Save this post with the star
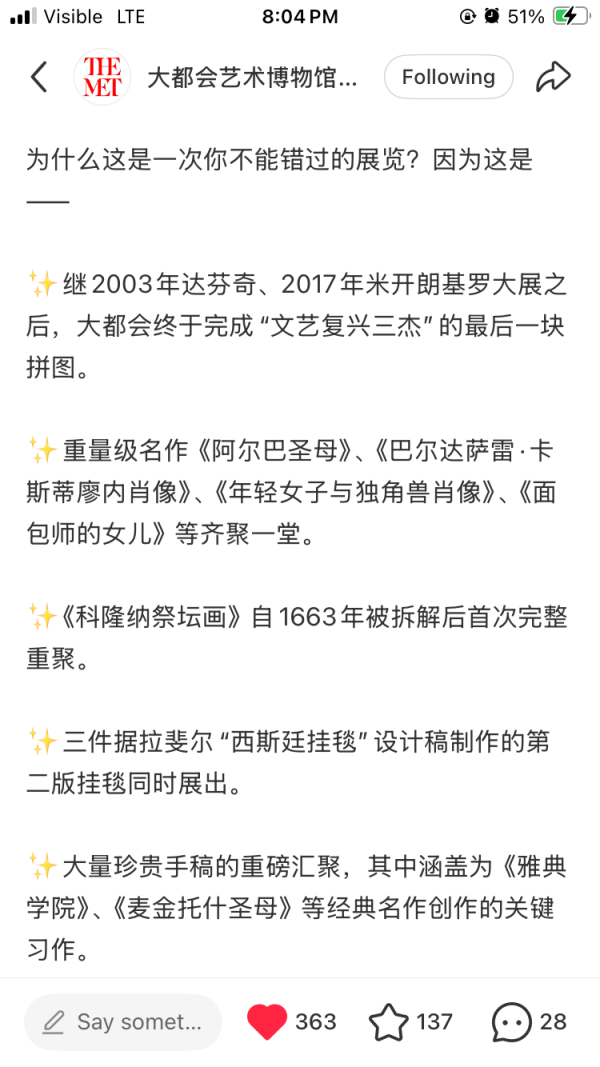Viewport: 600px width, 1067px height. click(388, 1021)
